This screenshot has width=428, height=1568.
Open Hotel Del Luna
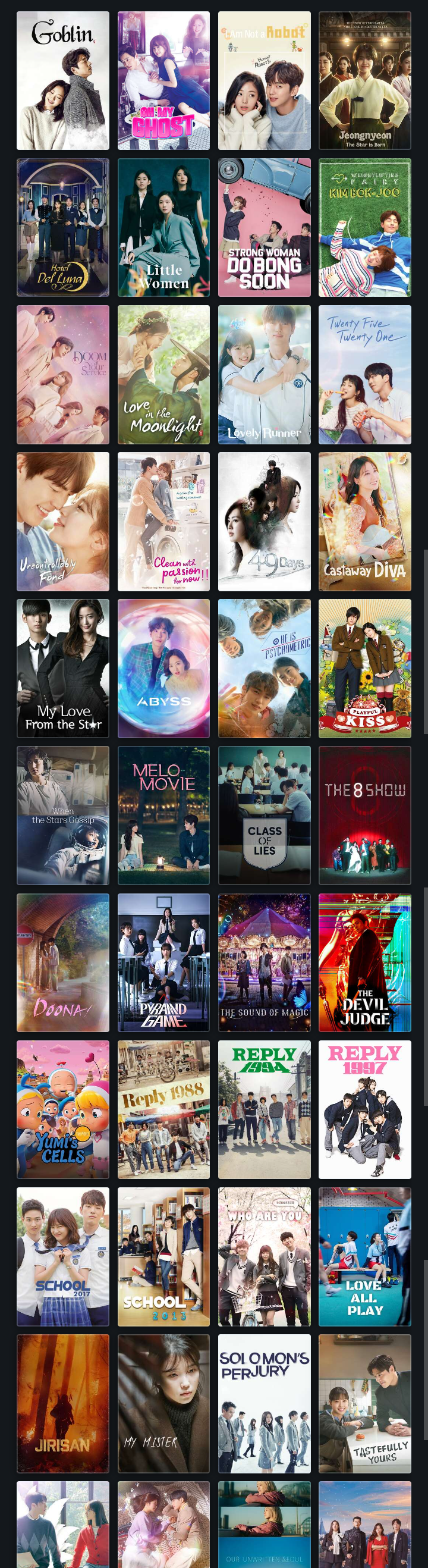62,228
